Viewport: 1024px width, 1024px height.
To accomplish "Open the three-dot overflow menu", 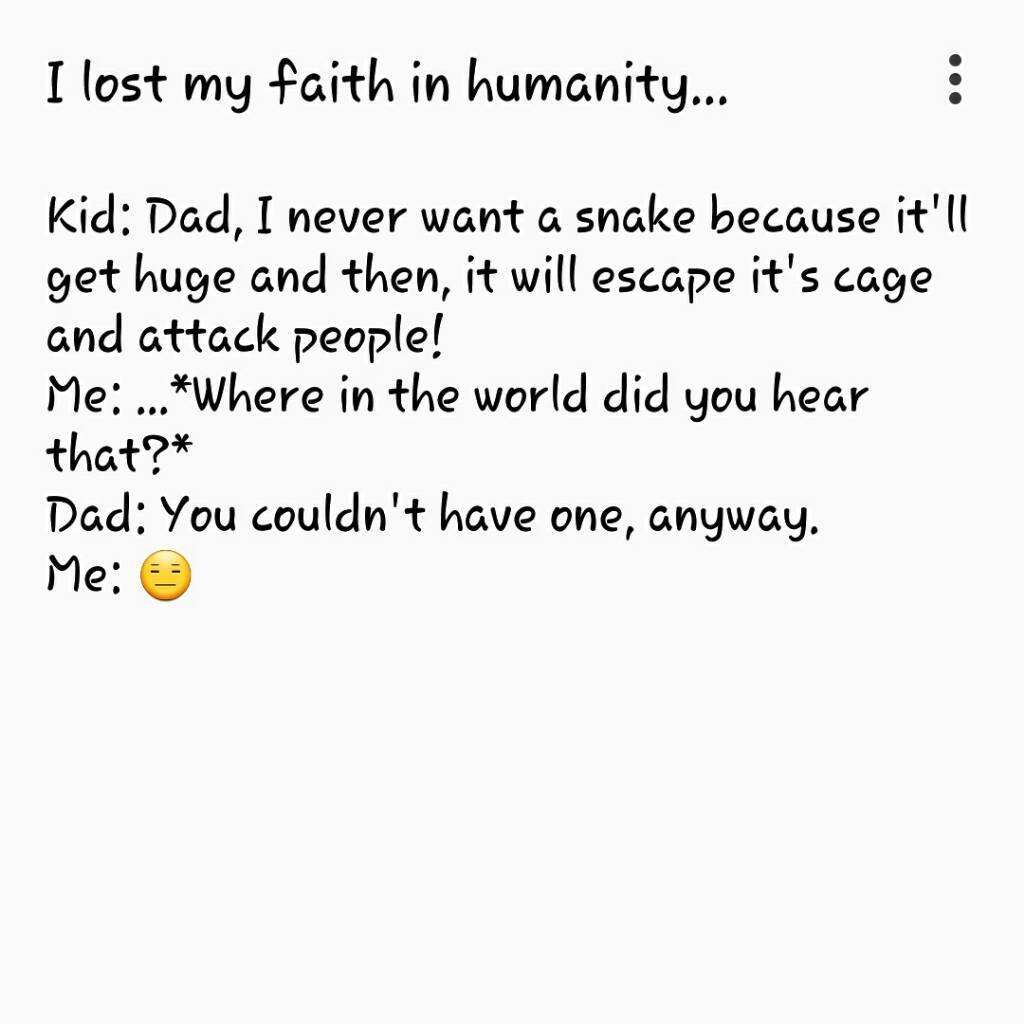I will pyautogui.click(x=954, y=80).
